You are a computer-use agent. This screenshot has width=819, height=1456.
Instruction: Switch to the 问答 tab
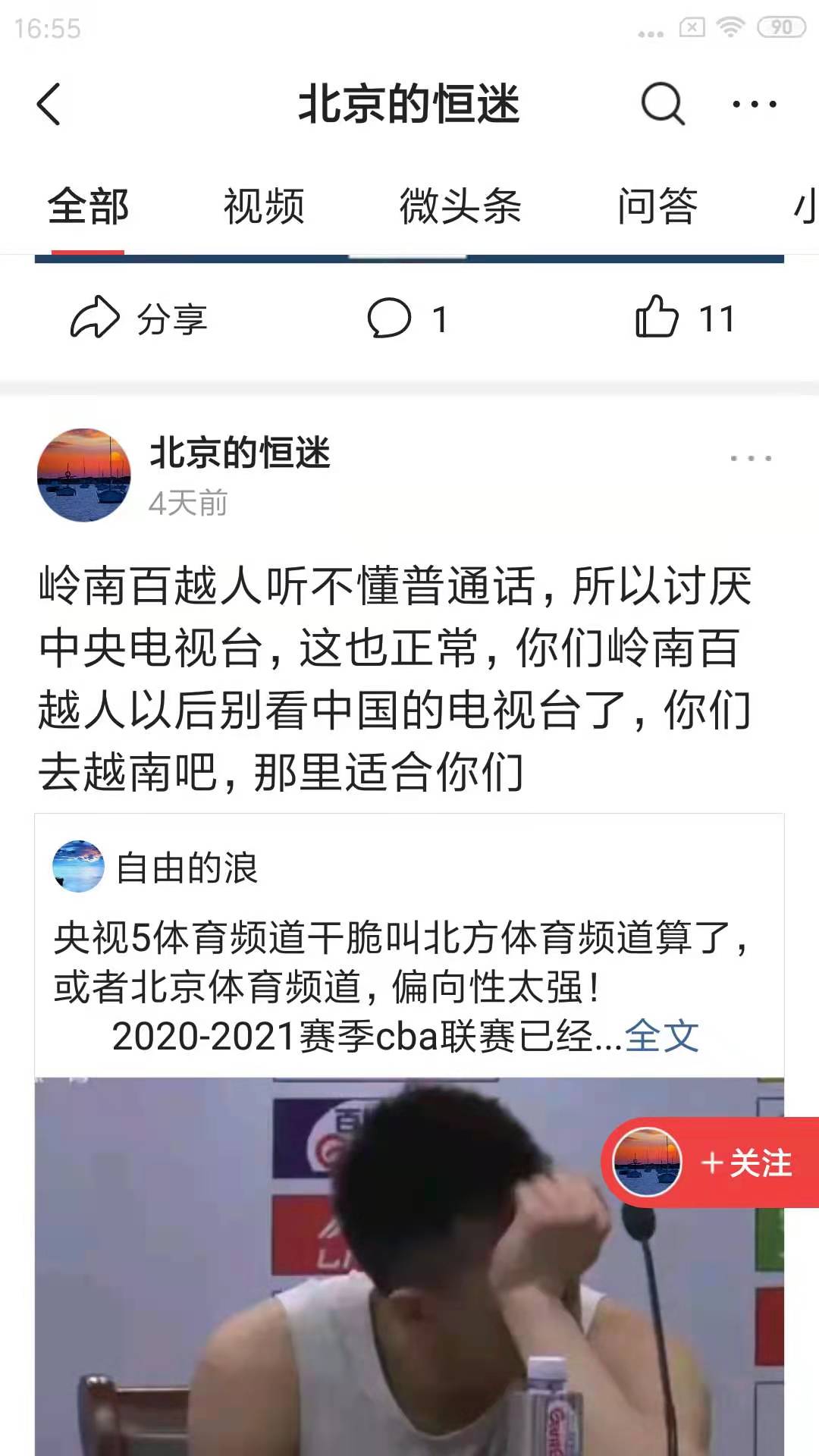pyautogui.click(x=657, y=206)
